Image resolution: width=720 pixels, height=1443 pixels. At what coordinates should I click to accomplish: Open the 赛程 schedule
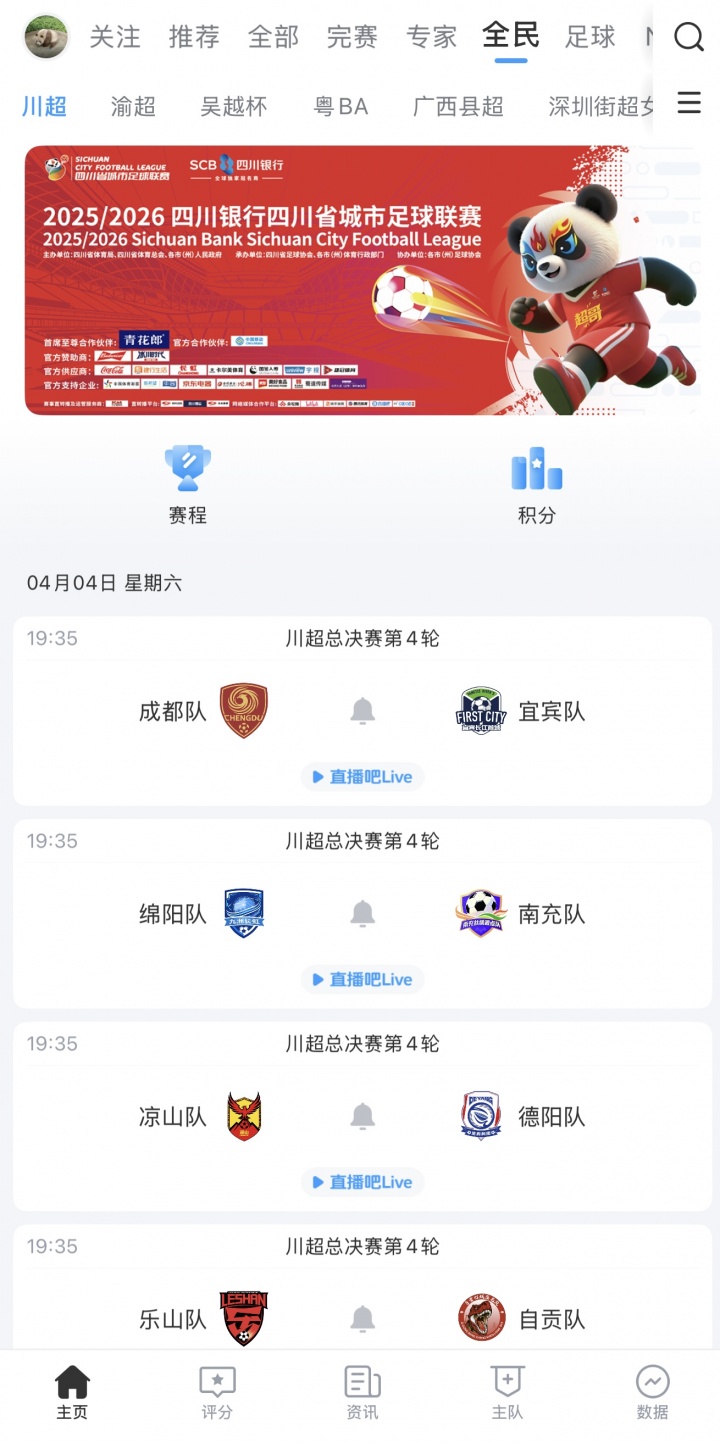pyautogui.click(x=188, y=485)
